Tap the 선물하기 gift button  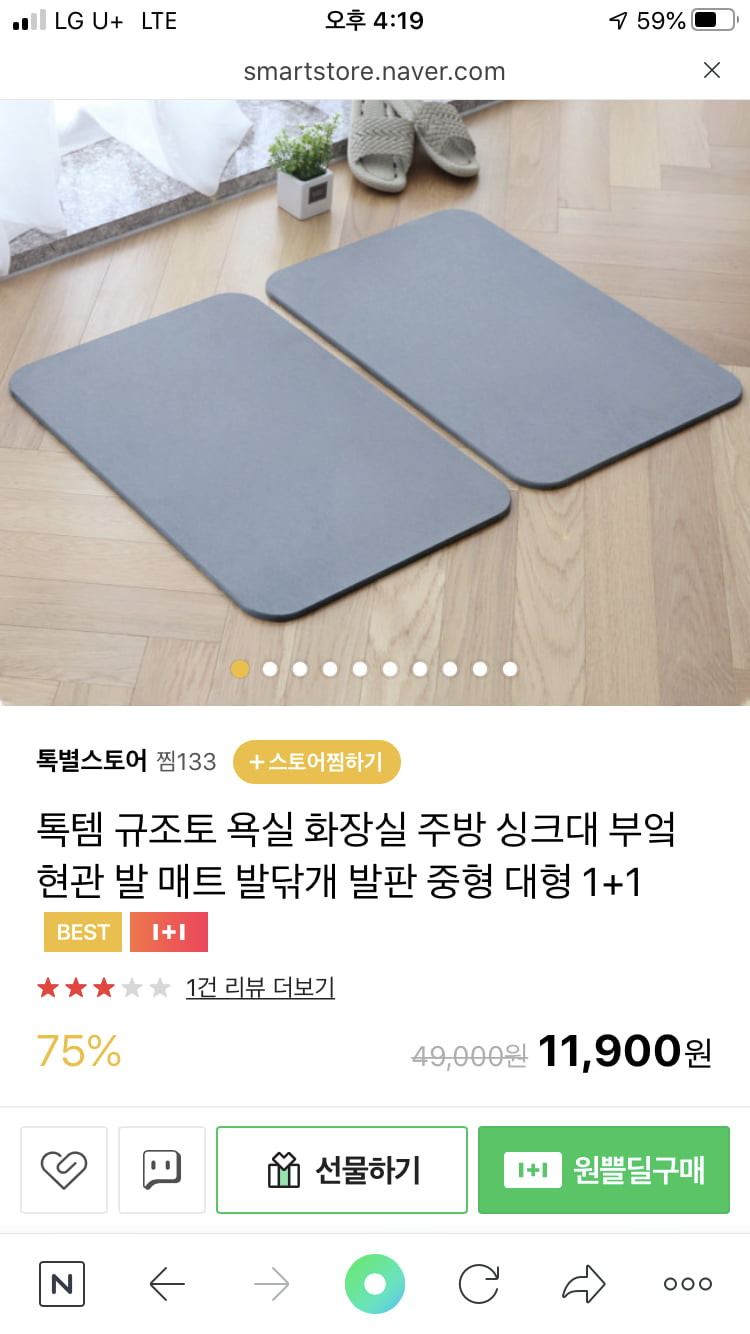[342, 1170]
